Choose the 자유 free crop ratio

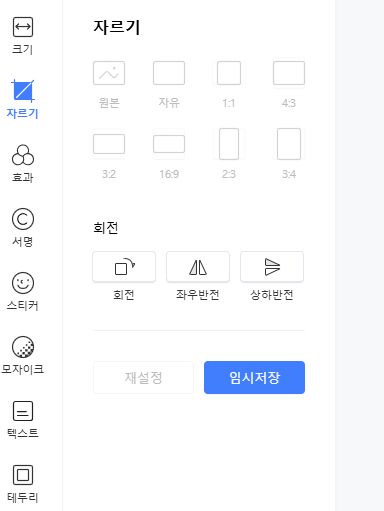[169, 85]
